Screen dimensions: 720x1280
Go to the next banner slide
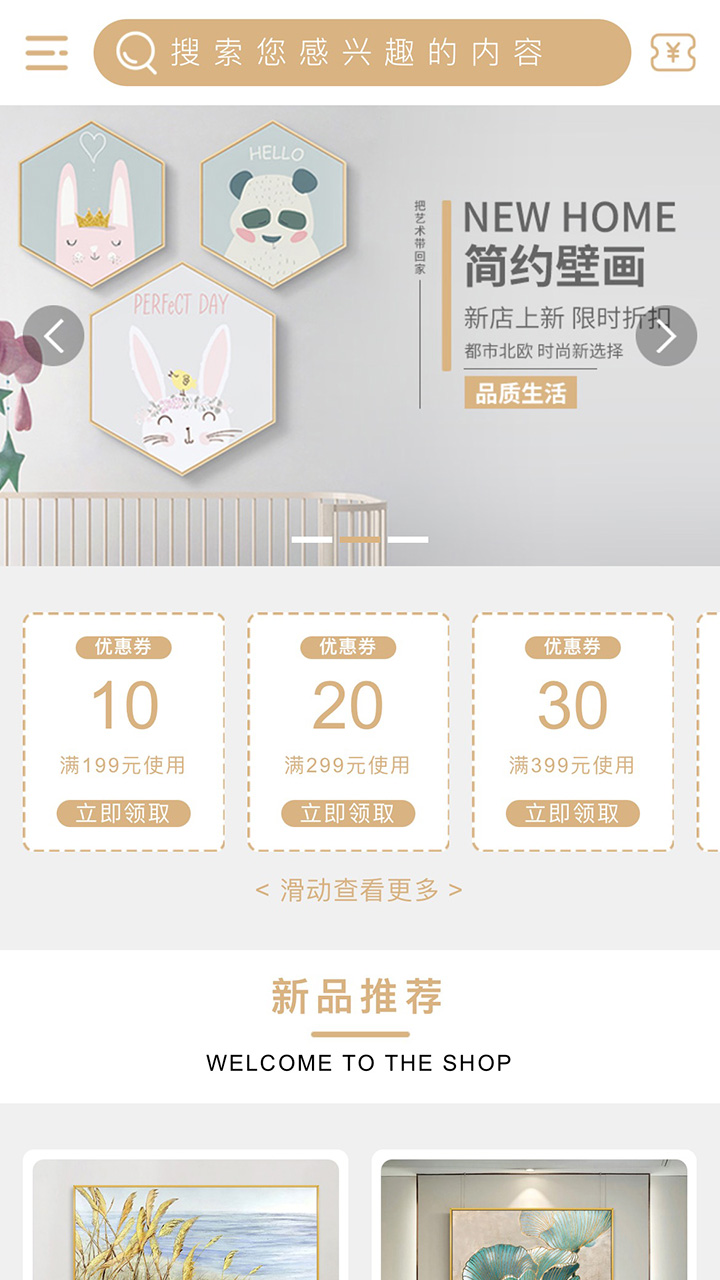click(x=666, y=336)
